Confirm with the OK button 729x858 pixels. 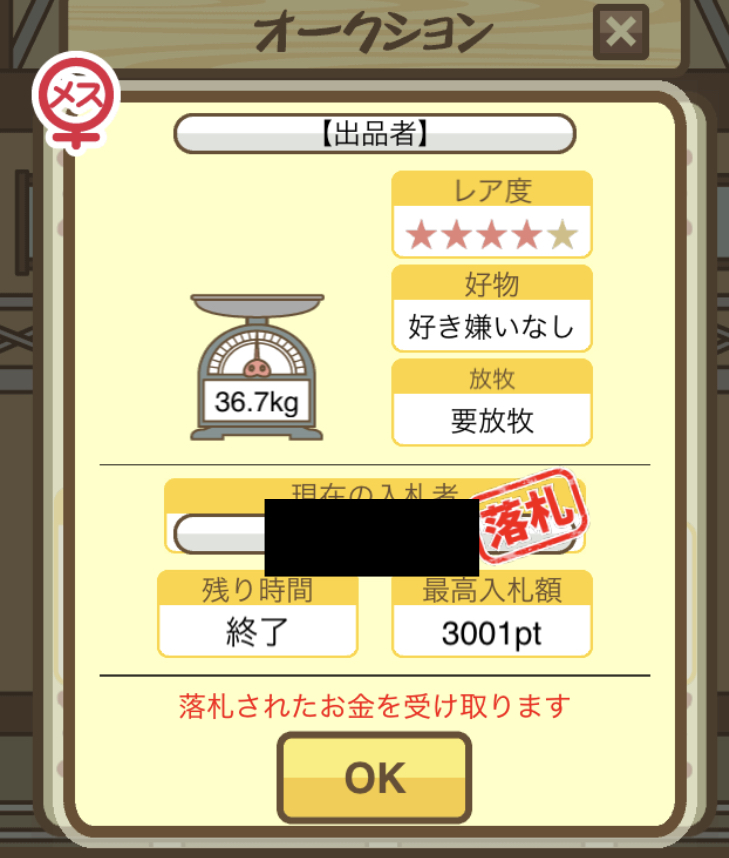click(374, 777)
